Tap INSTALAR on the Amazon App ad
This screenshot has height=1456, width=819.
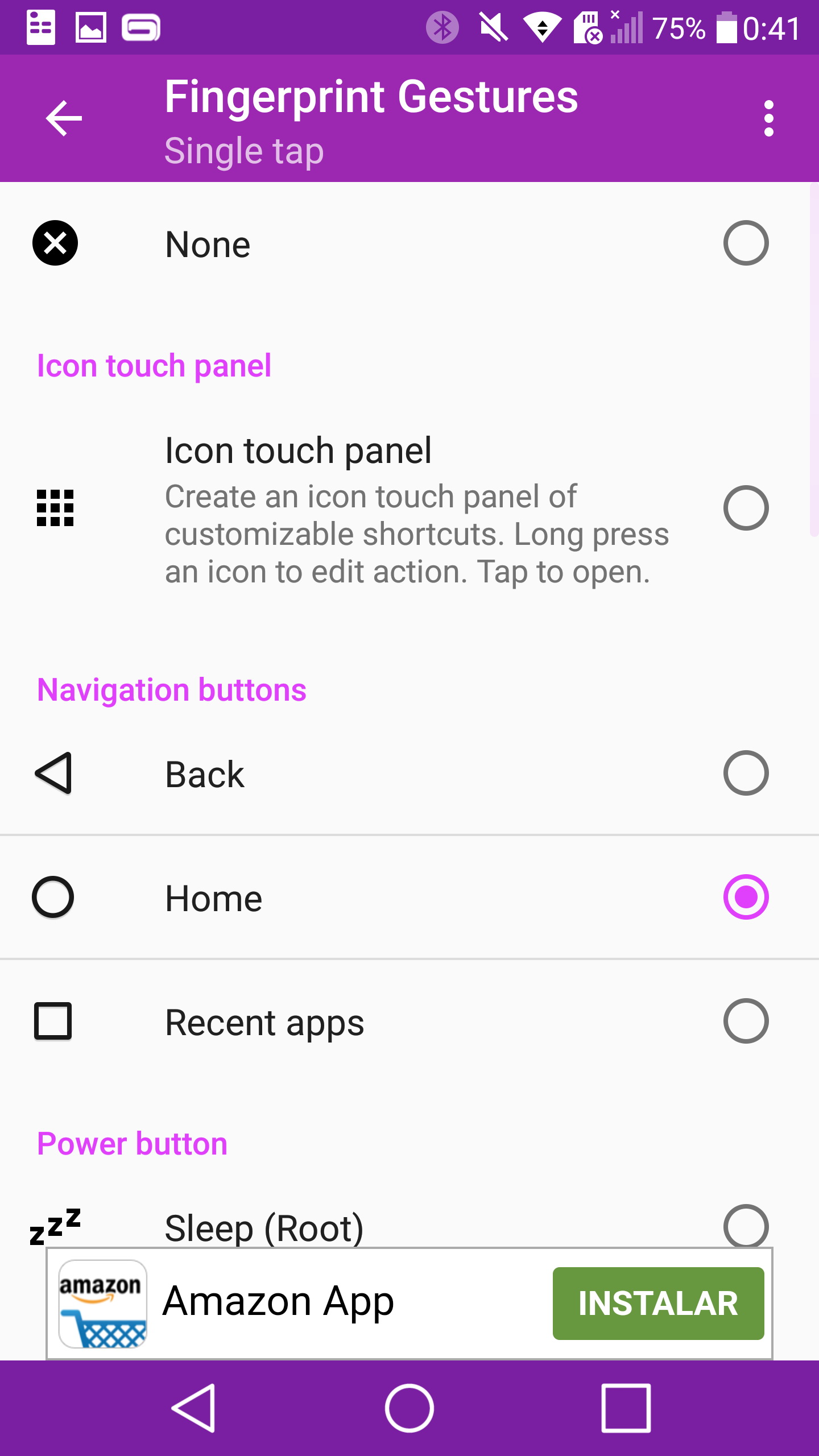click(x=658, y=1304)
